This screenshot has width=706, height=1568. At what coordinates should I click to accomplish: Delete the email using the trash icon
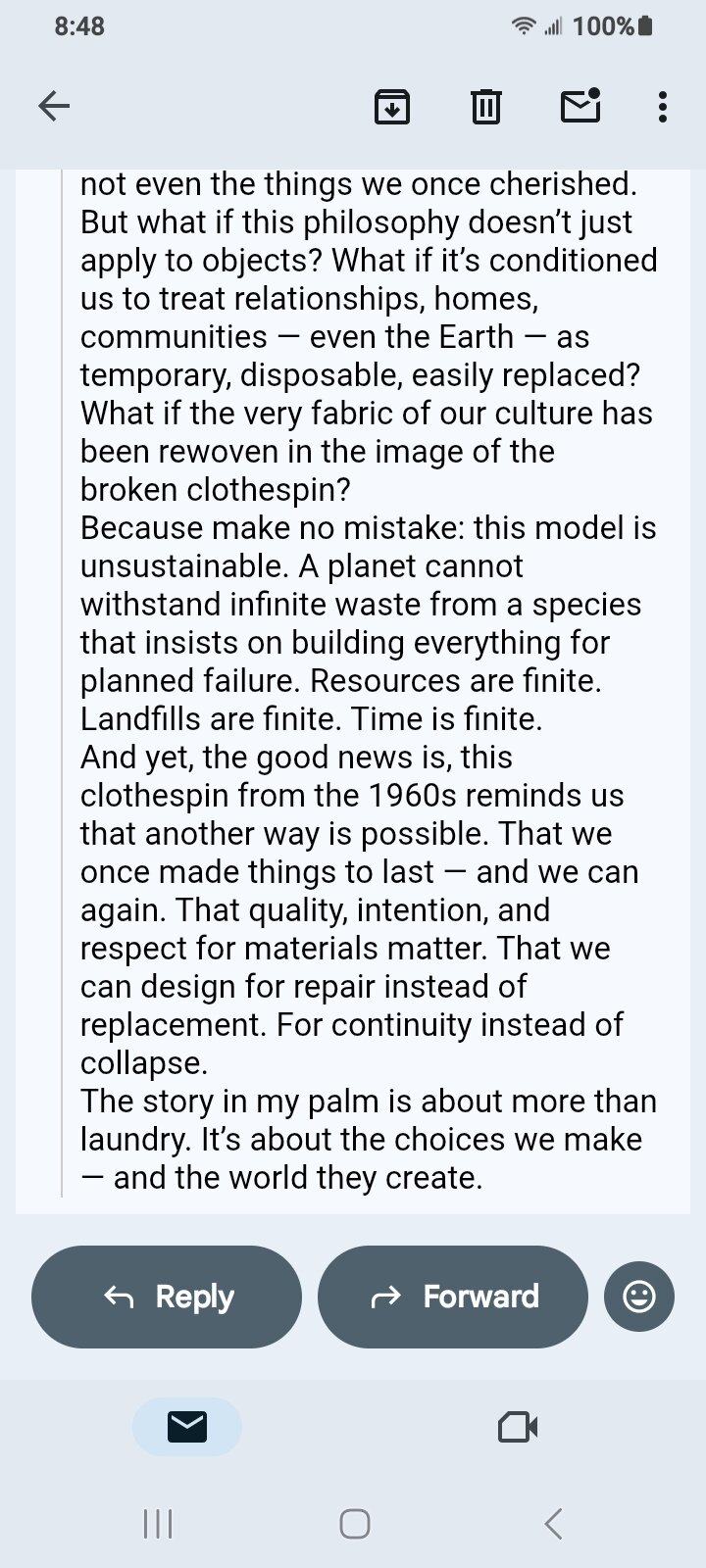485,106
